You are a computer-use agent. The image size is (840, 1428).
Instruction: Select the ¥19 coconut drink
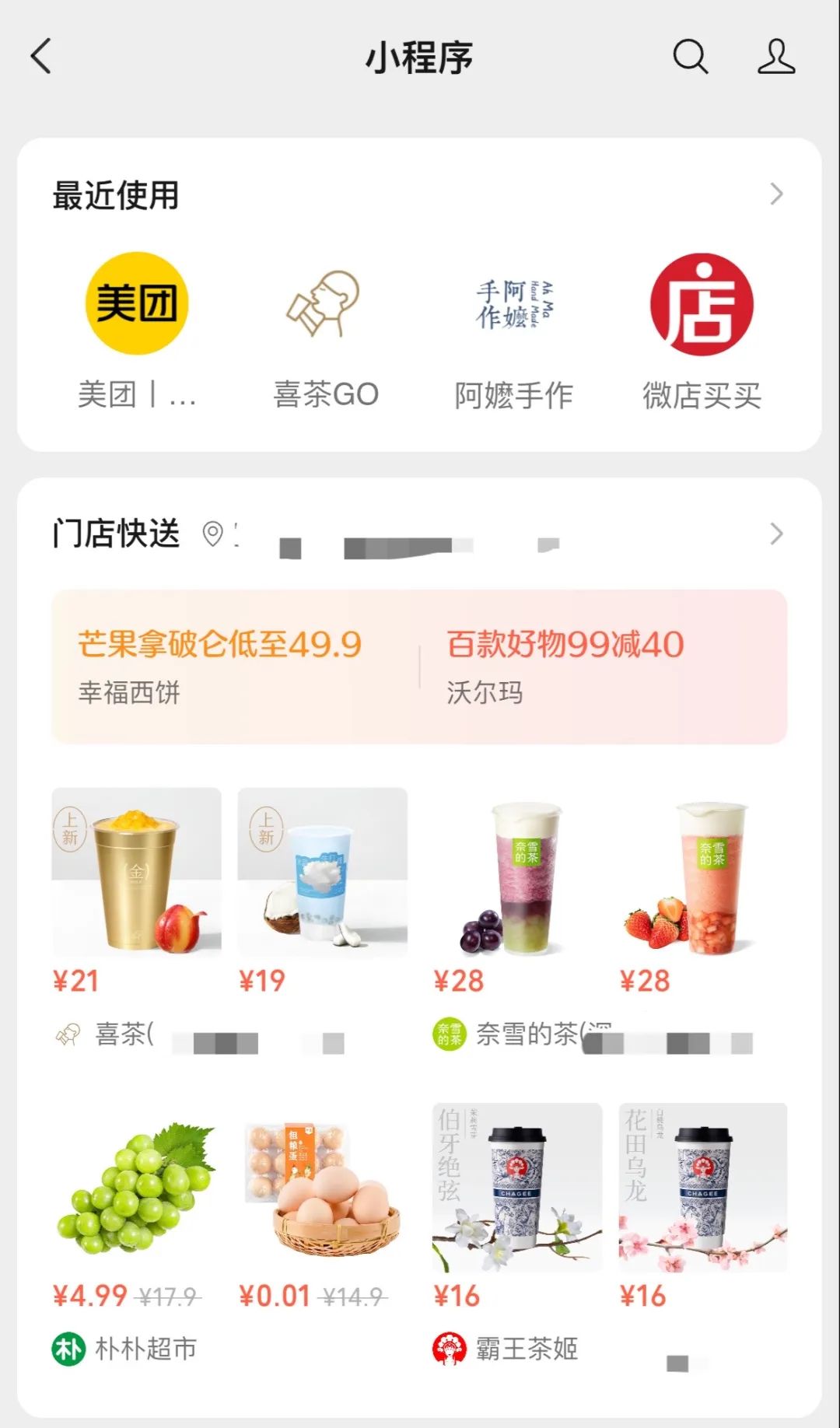coord(323,872)
